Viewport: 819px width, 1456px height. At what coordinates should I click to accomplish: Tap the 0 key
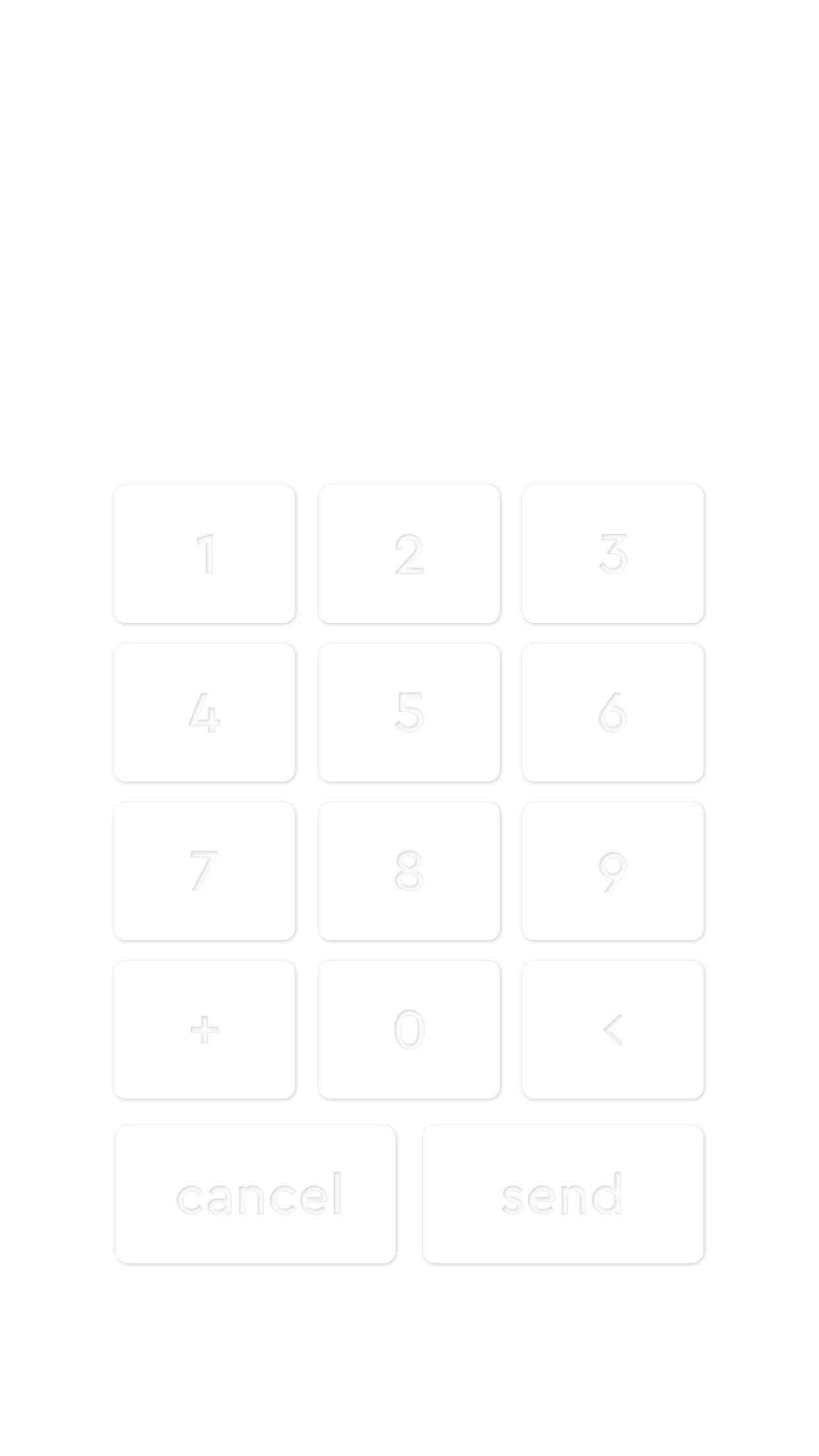[x=409, y=1029]
